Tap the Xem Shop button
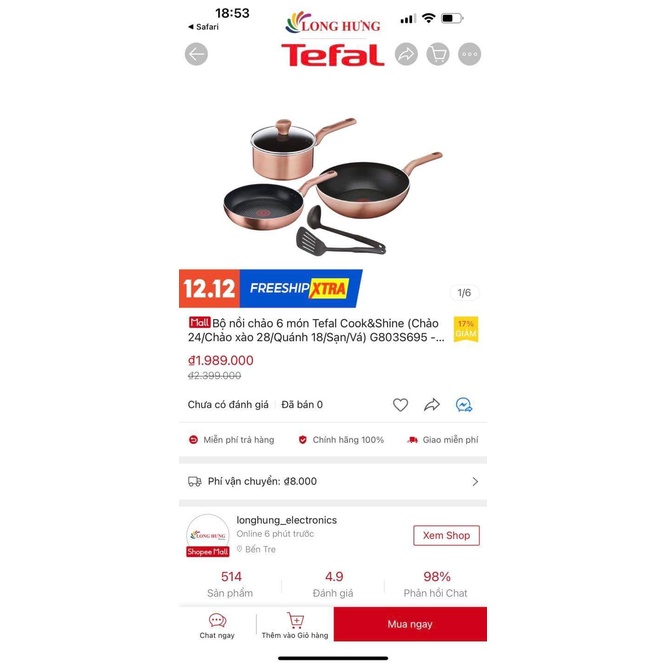 pos(446,535)
